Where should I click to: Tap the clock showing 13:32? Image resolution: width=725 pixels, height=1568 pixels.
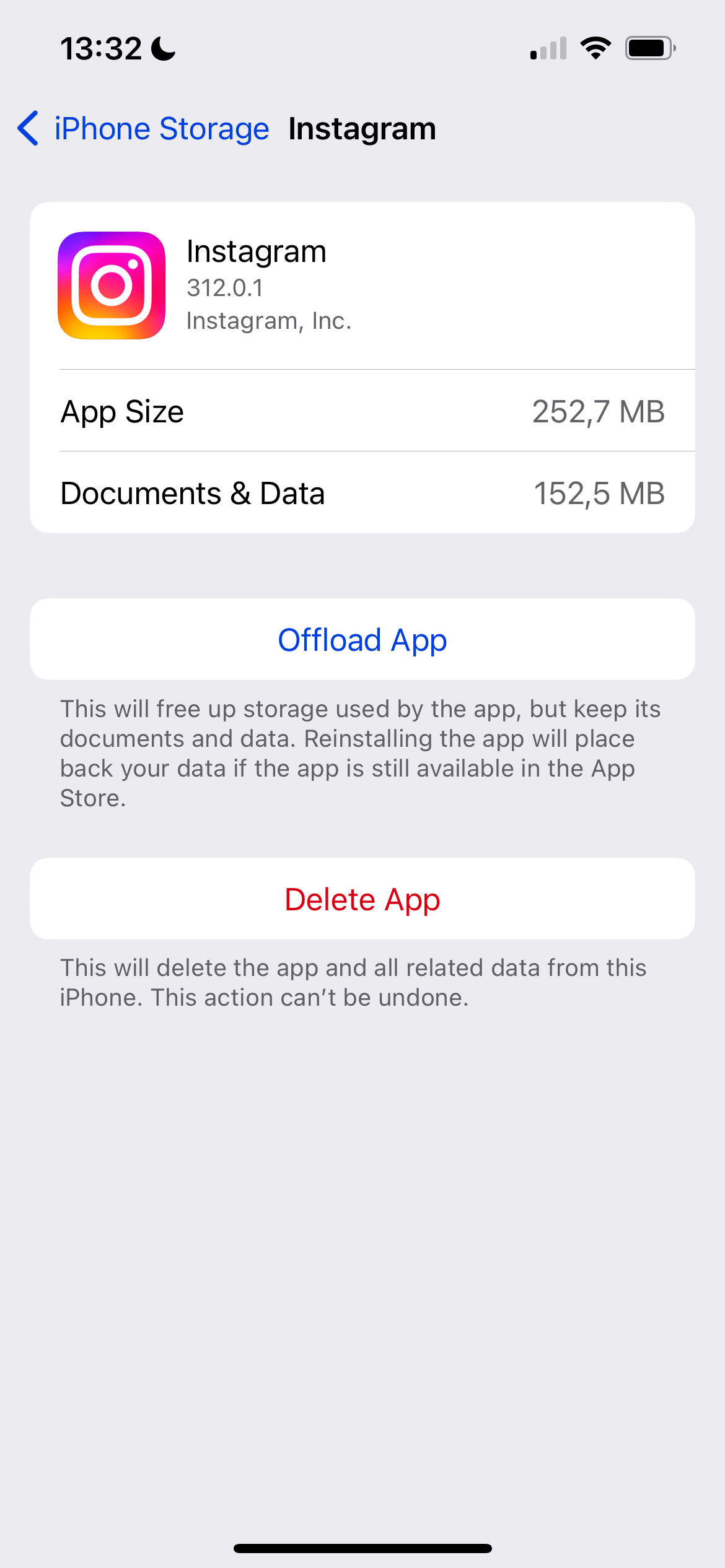click(101, 48)
